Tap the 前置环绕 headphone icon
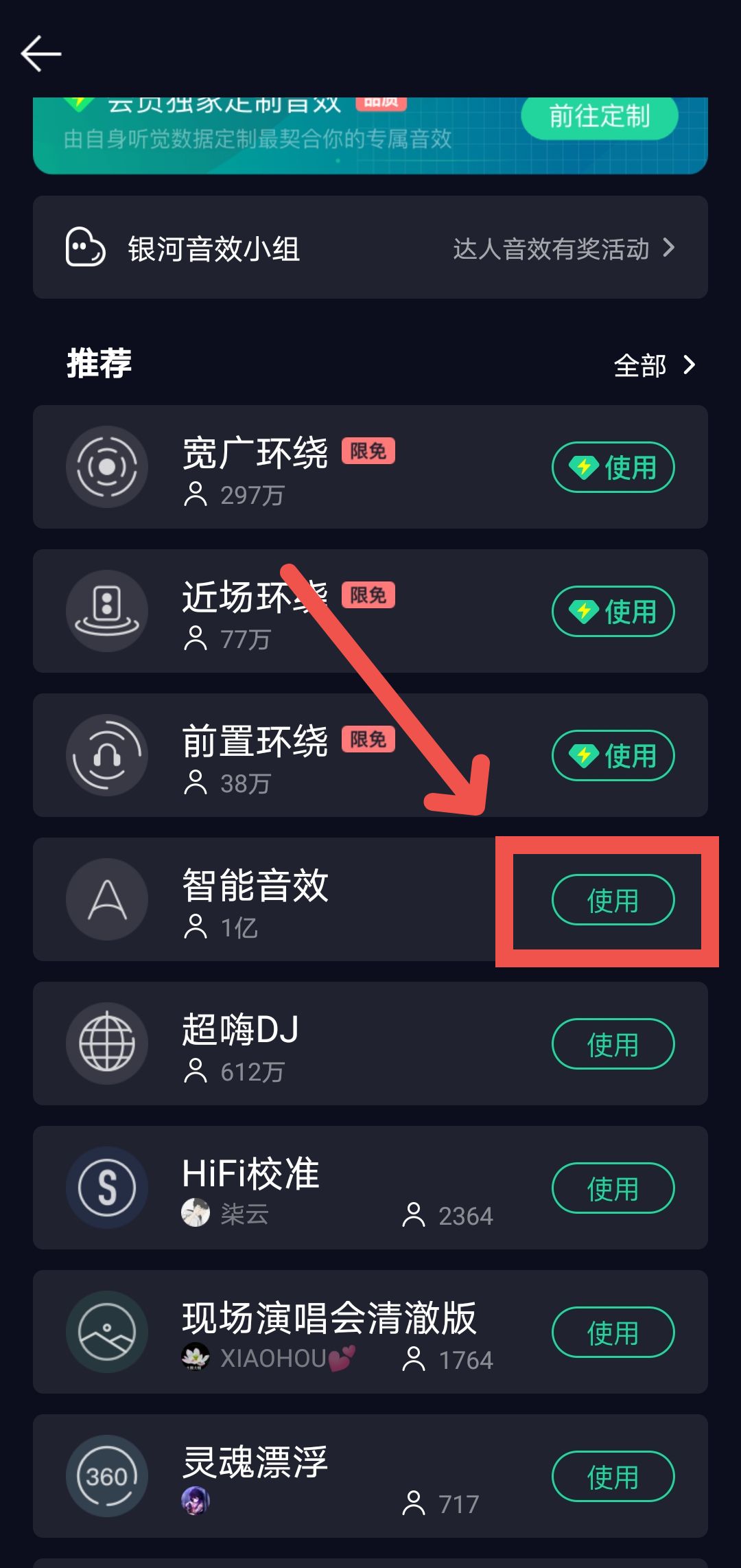The height and width of the screenshot is (1568, 741). 106,754
